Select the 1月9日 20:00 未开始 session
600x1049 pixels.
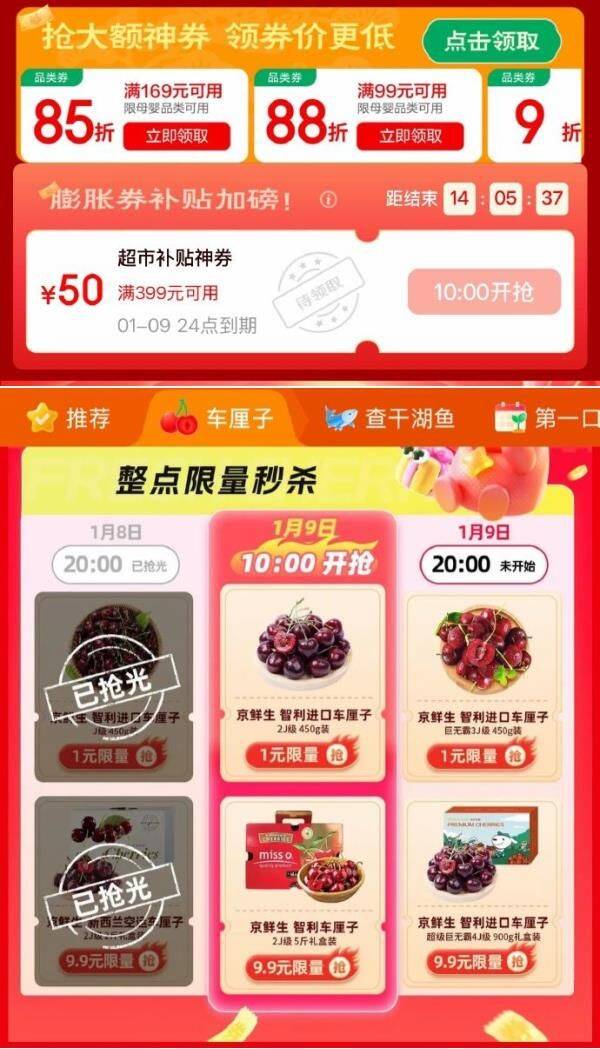click(483, 565)
